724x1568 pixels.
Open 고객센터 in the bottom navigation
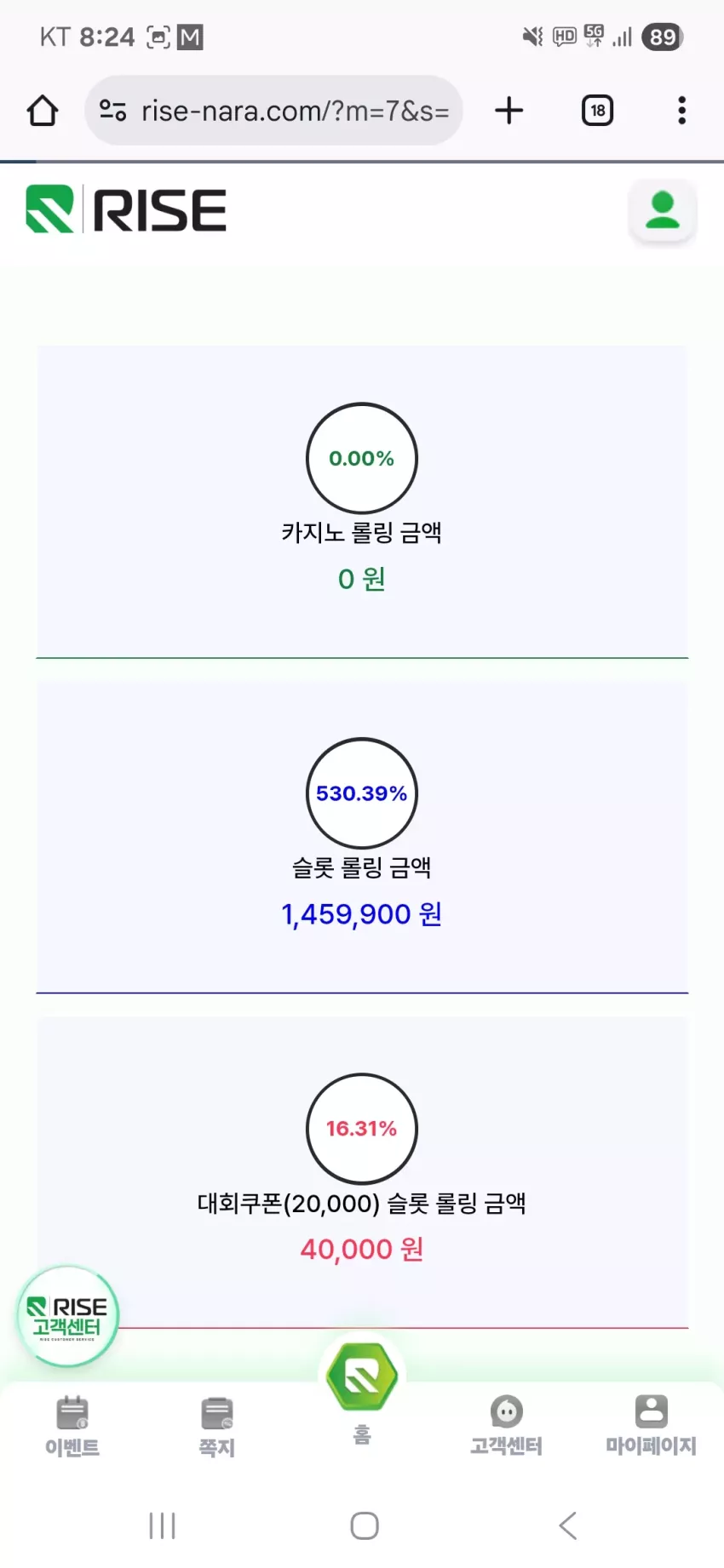[507, 1426]
